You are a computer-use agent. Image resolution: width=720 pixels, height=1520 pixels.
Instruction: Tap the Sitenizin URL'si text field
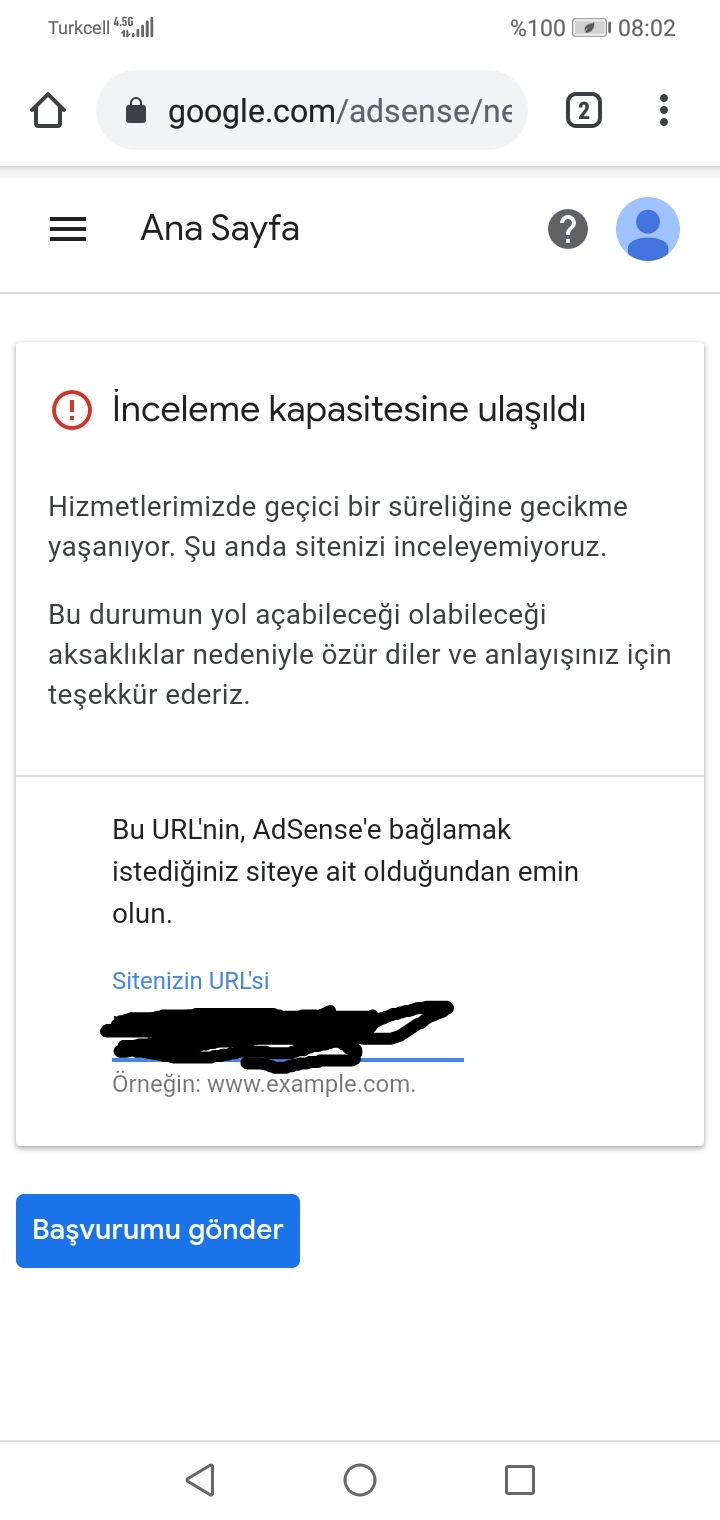[x=288, y=1030]
